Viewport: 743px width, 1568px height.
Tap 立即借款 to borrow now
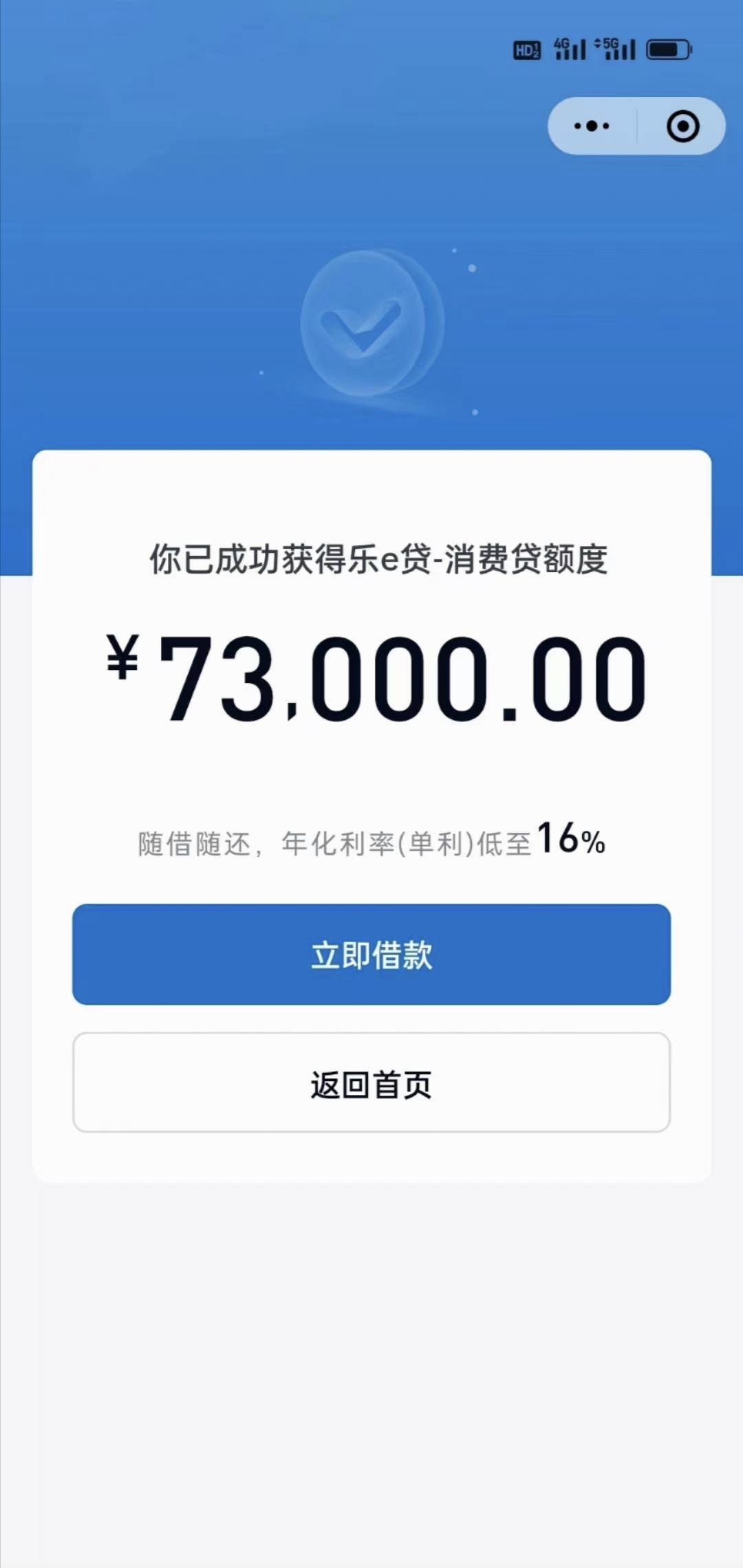click(371, 954)
